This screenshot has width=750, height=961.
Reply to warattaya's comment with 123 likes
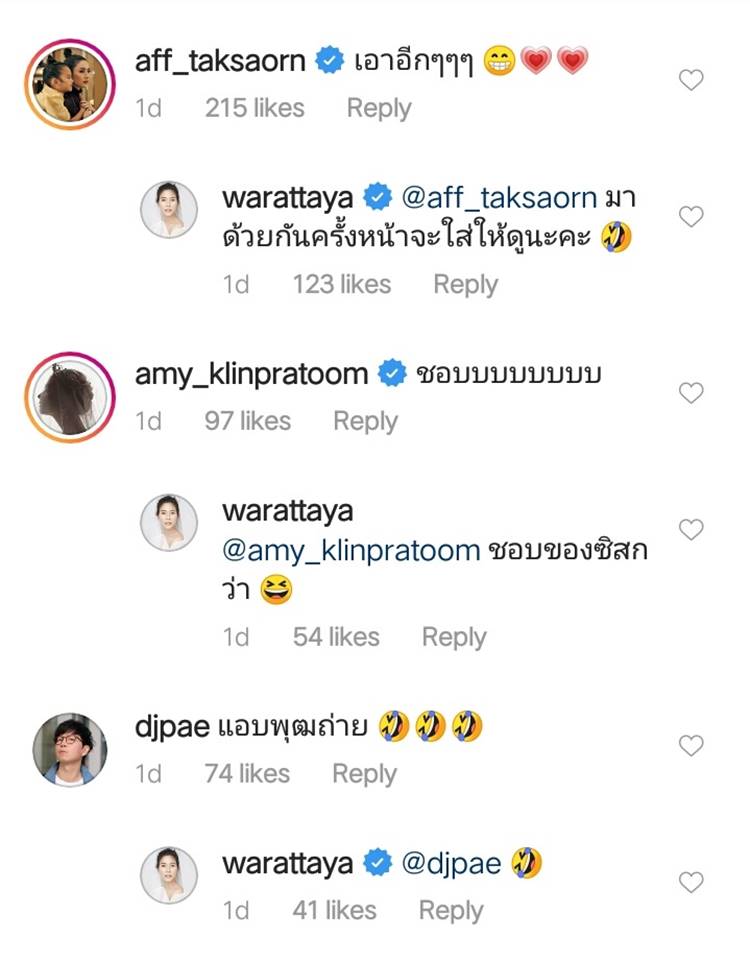(465, 285)
